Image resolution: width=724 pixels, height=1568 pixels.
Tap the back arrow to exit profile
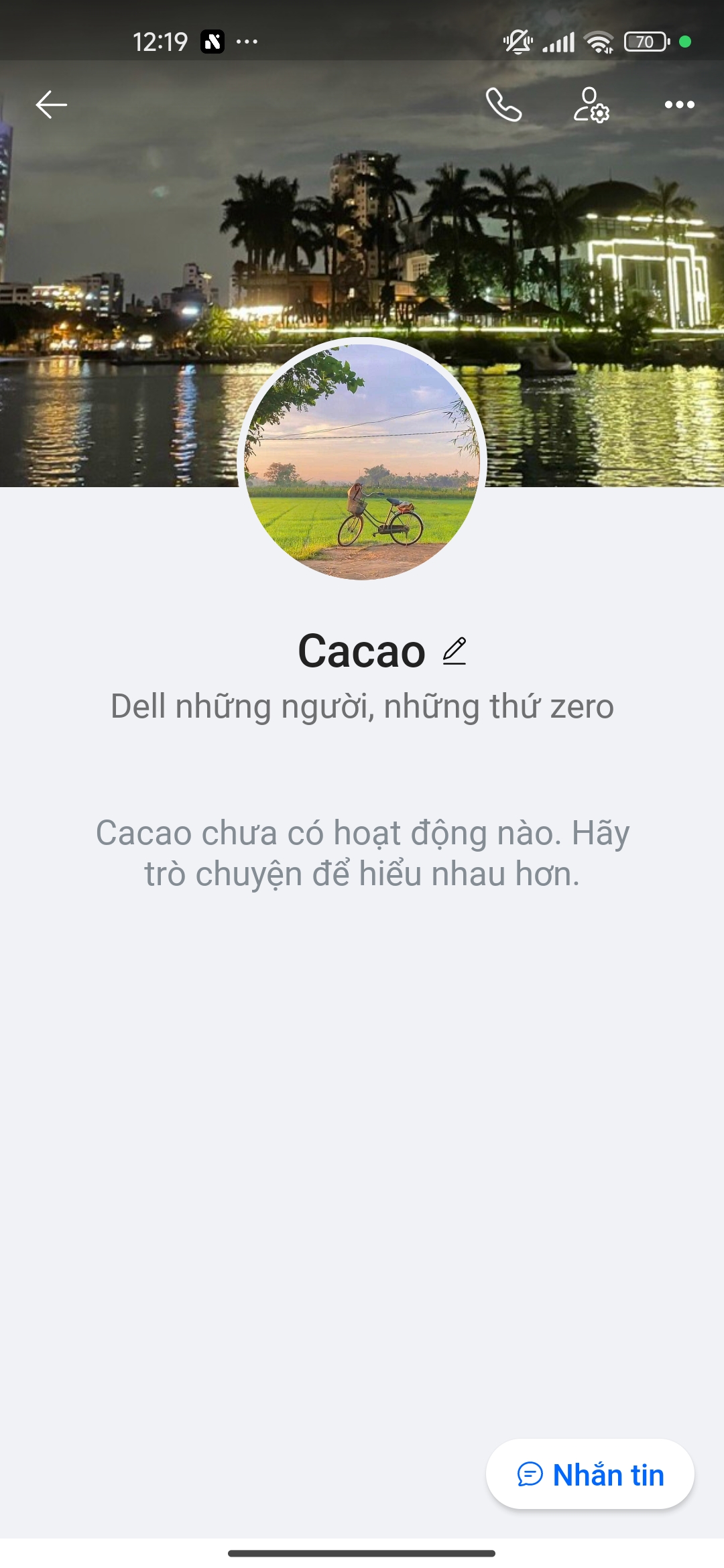coord(50,105)
